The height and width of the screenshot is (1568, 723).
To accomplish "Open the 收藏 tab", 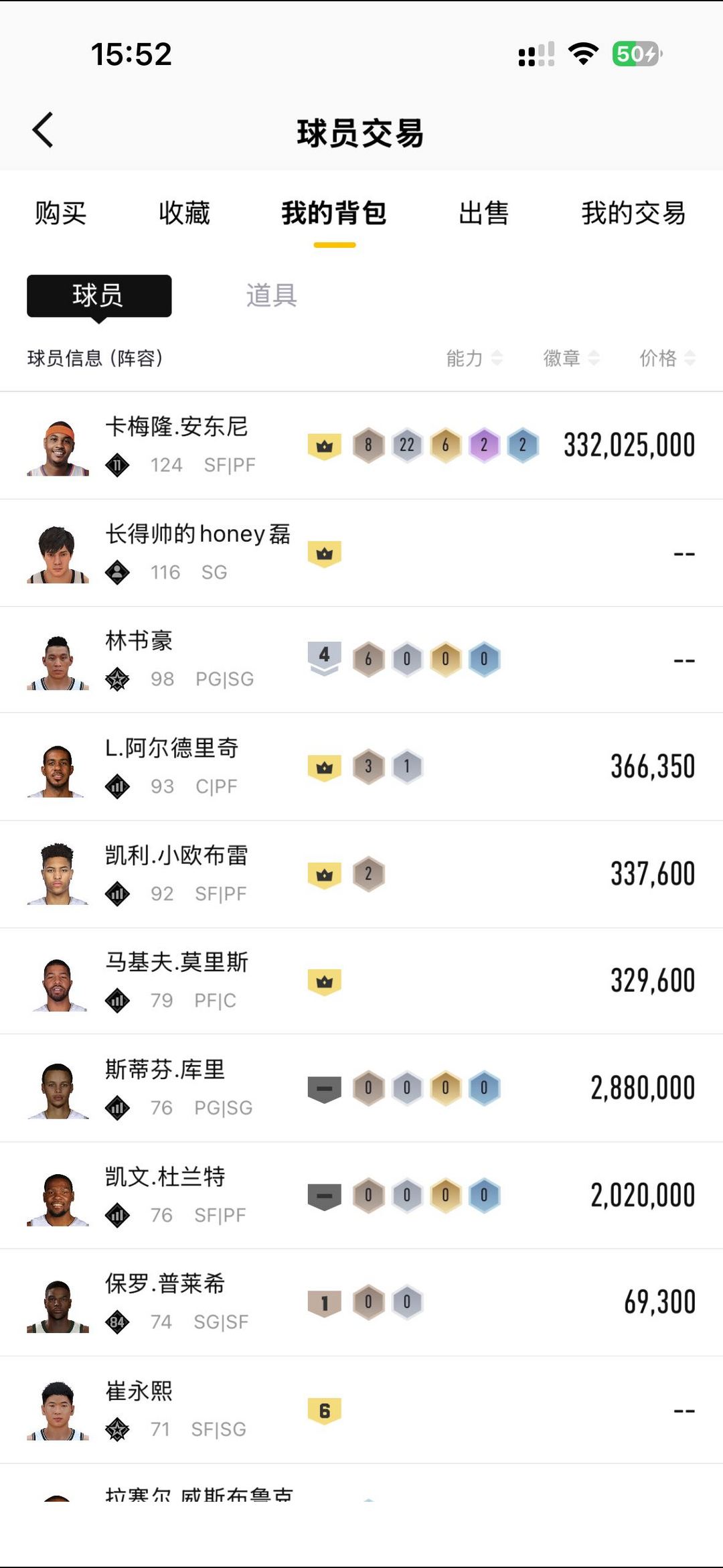I will [184, 214].
